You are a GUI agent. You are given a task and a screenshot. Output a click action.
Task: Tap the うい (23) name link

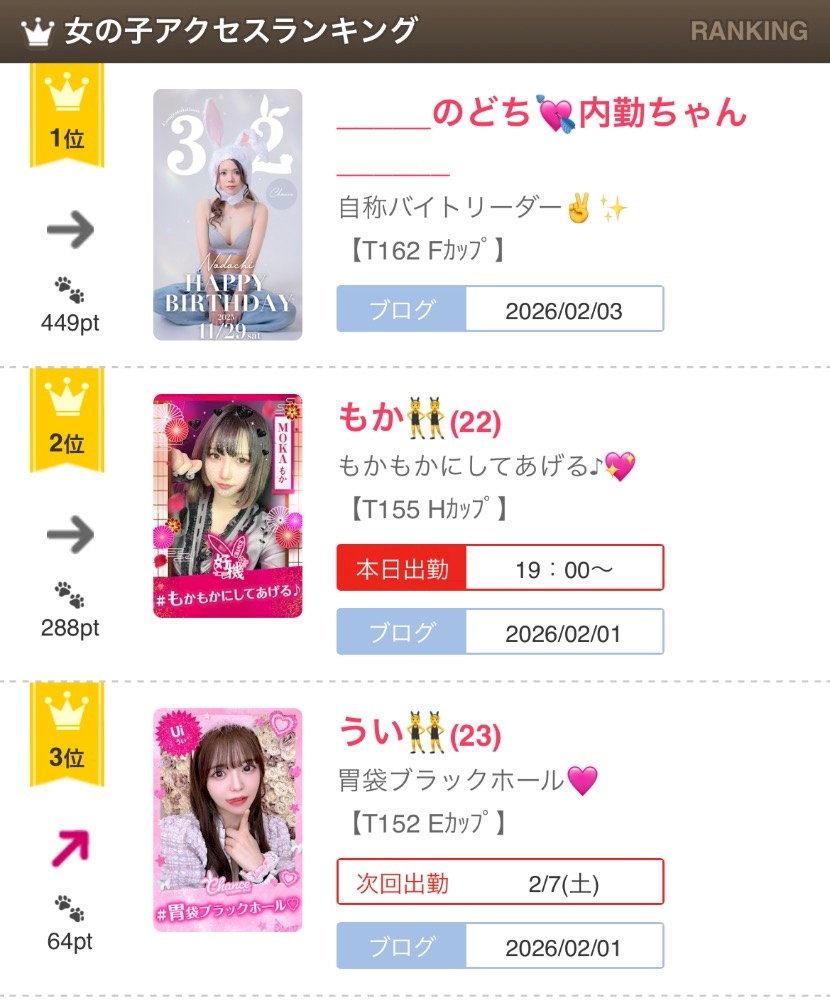(x=420, y=735)
